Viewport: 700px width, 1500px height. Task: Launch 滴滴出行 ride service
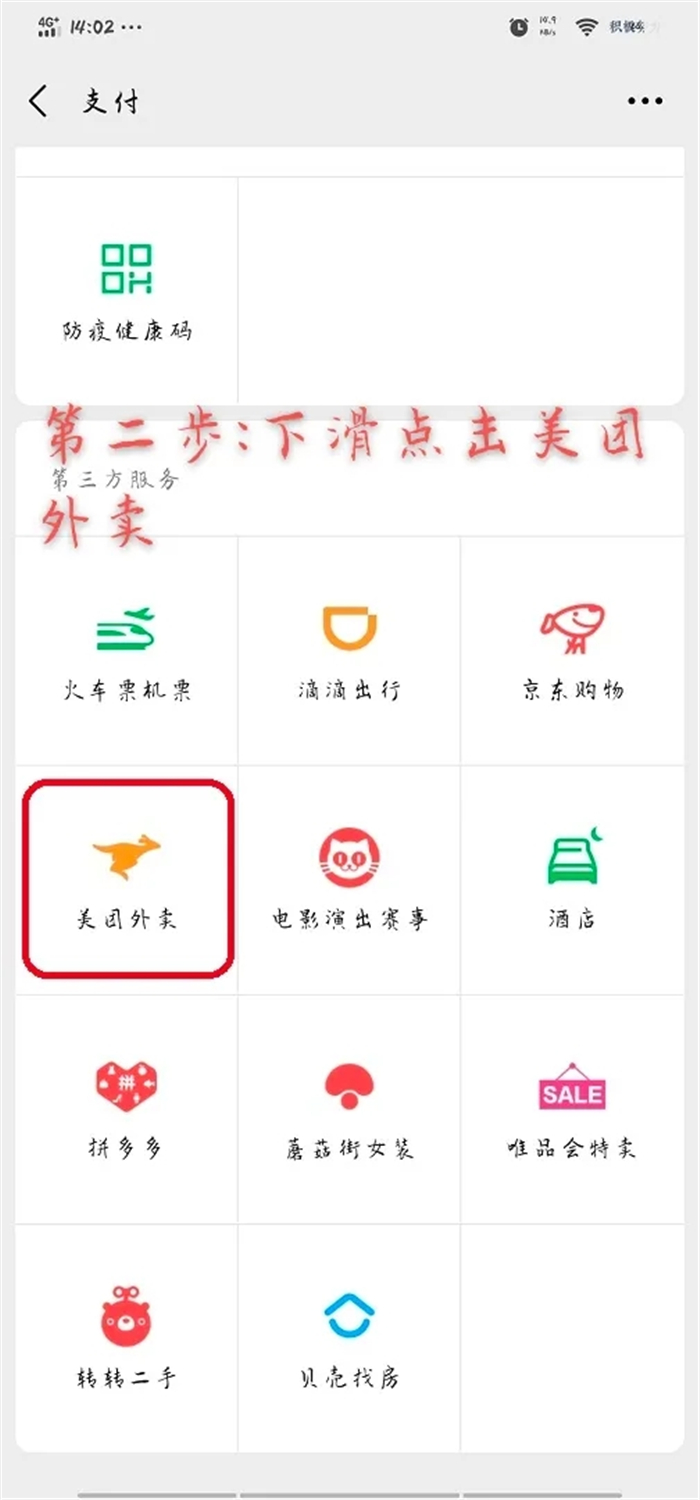[349, 650]
